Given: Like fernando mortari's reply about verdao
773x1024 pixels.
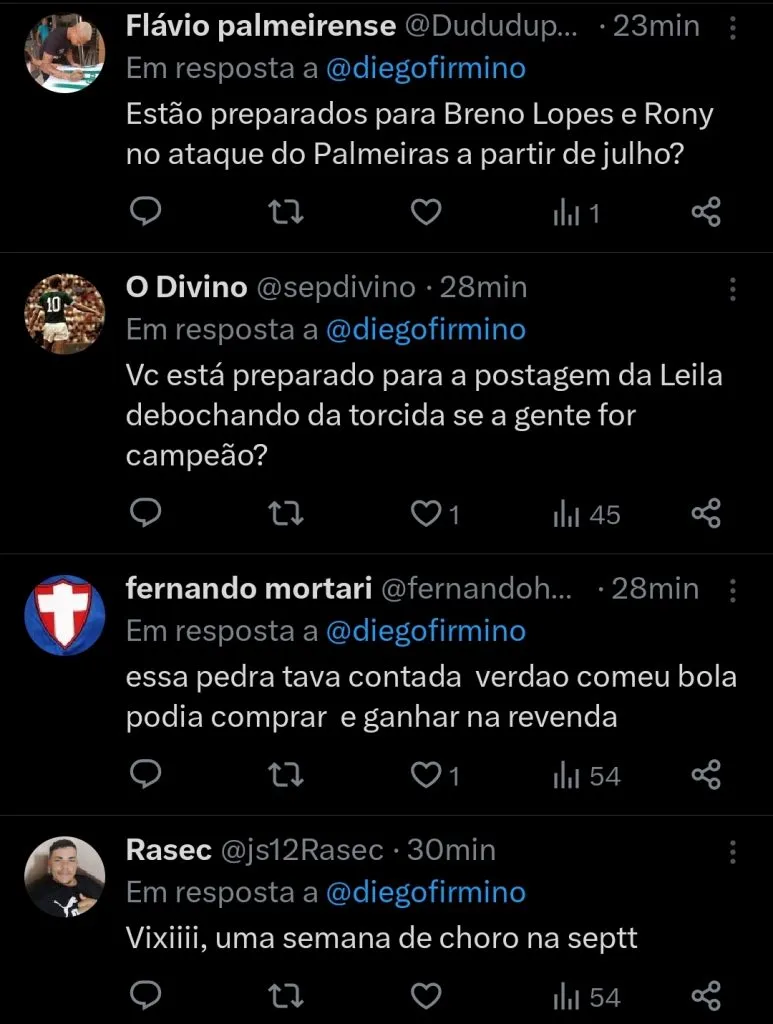Looking at the screenshot, I should [x=426, y=775].
